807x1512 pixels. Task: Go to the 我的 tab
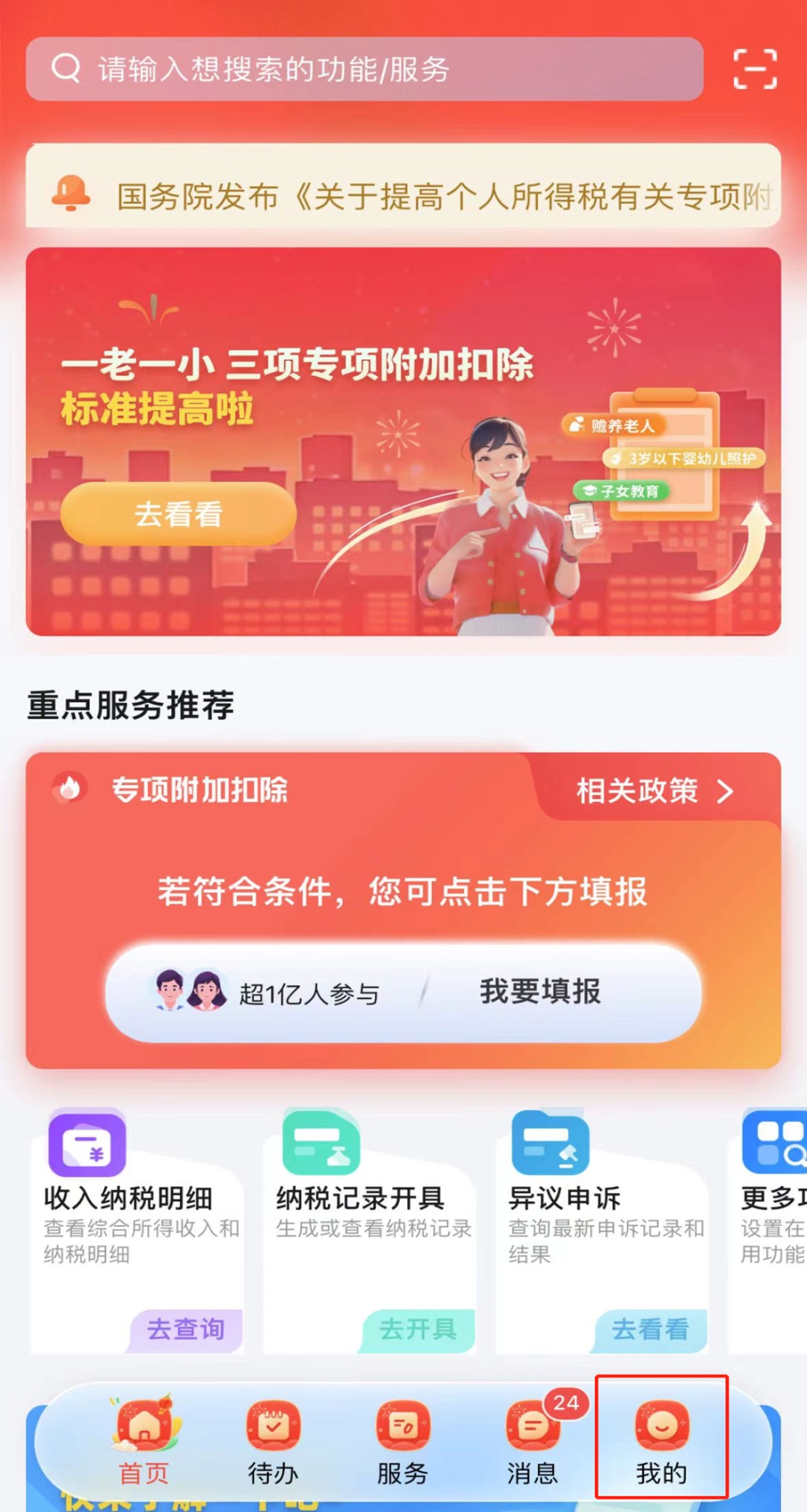[661, 1442]
